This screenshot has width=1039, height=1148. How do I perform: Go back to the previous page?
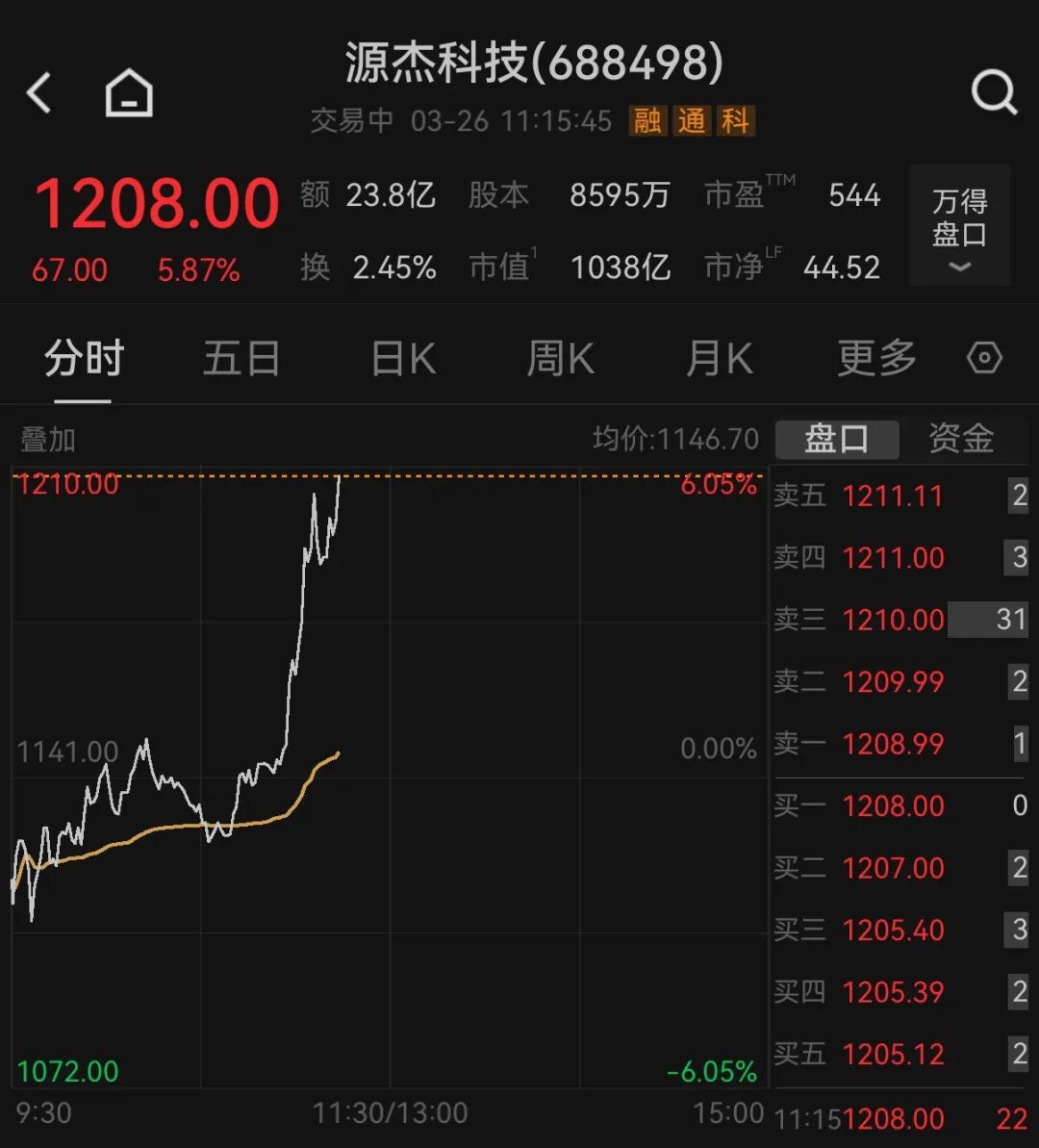point(39,94)
